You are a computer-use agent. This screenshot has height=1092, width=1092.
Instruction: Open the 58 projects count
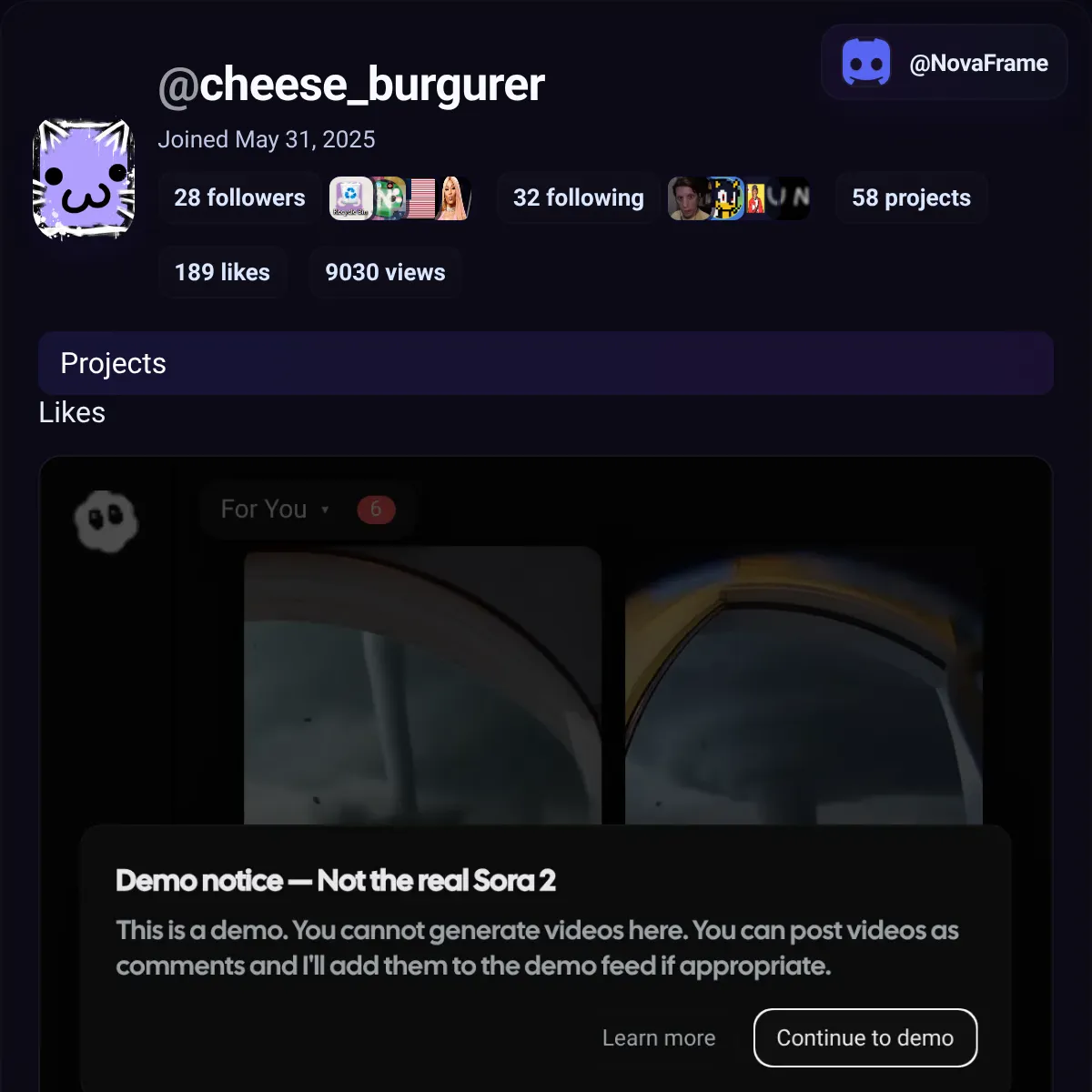pyautogui.click(x=911, y=197)
